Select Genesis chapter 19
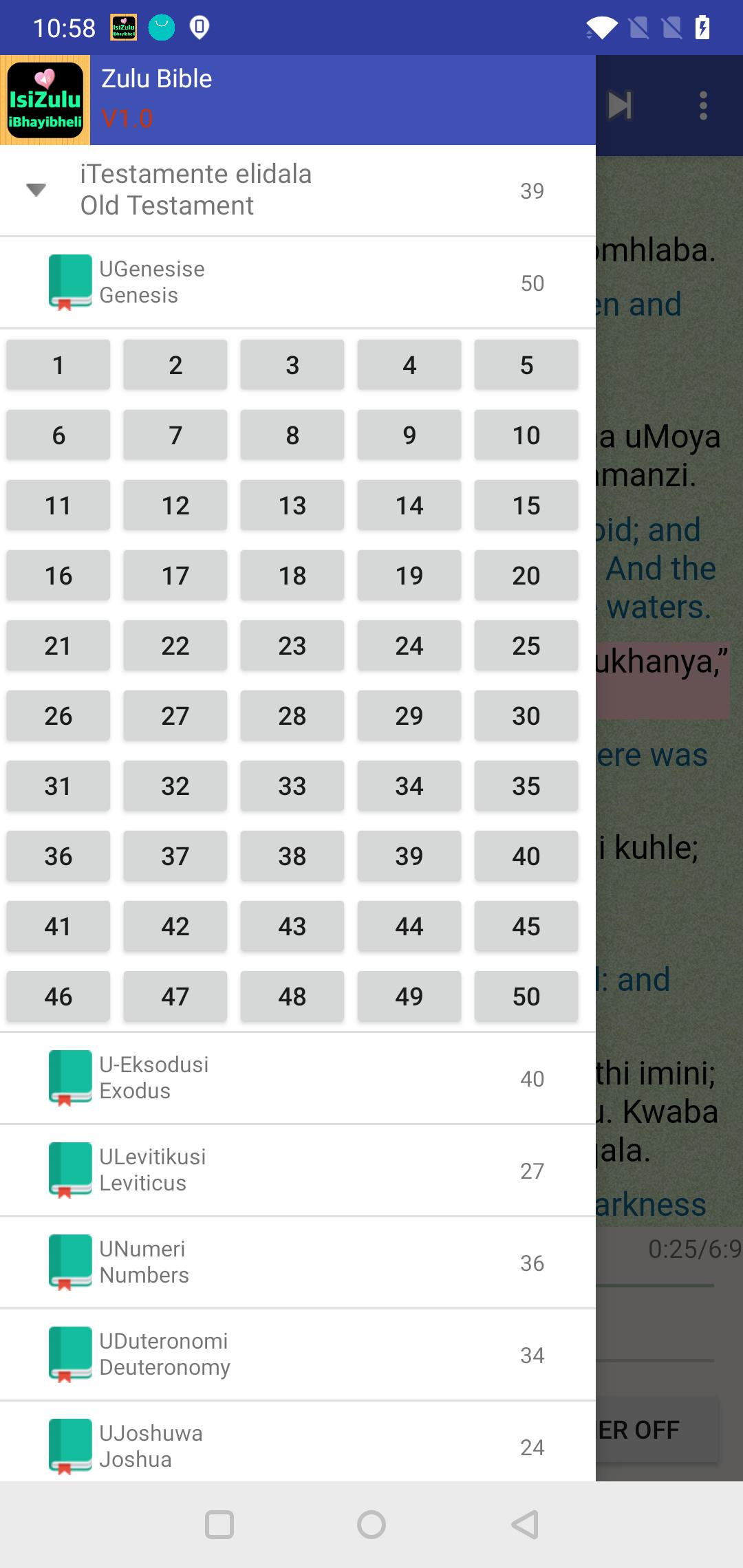Viewport: 743px width, 1568px height. [x=409, y=576]
